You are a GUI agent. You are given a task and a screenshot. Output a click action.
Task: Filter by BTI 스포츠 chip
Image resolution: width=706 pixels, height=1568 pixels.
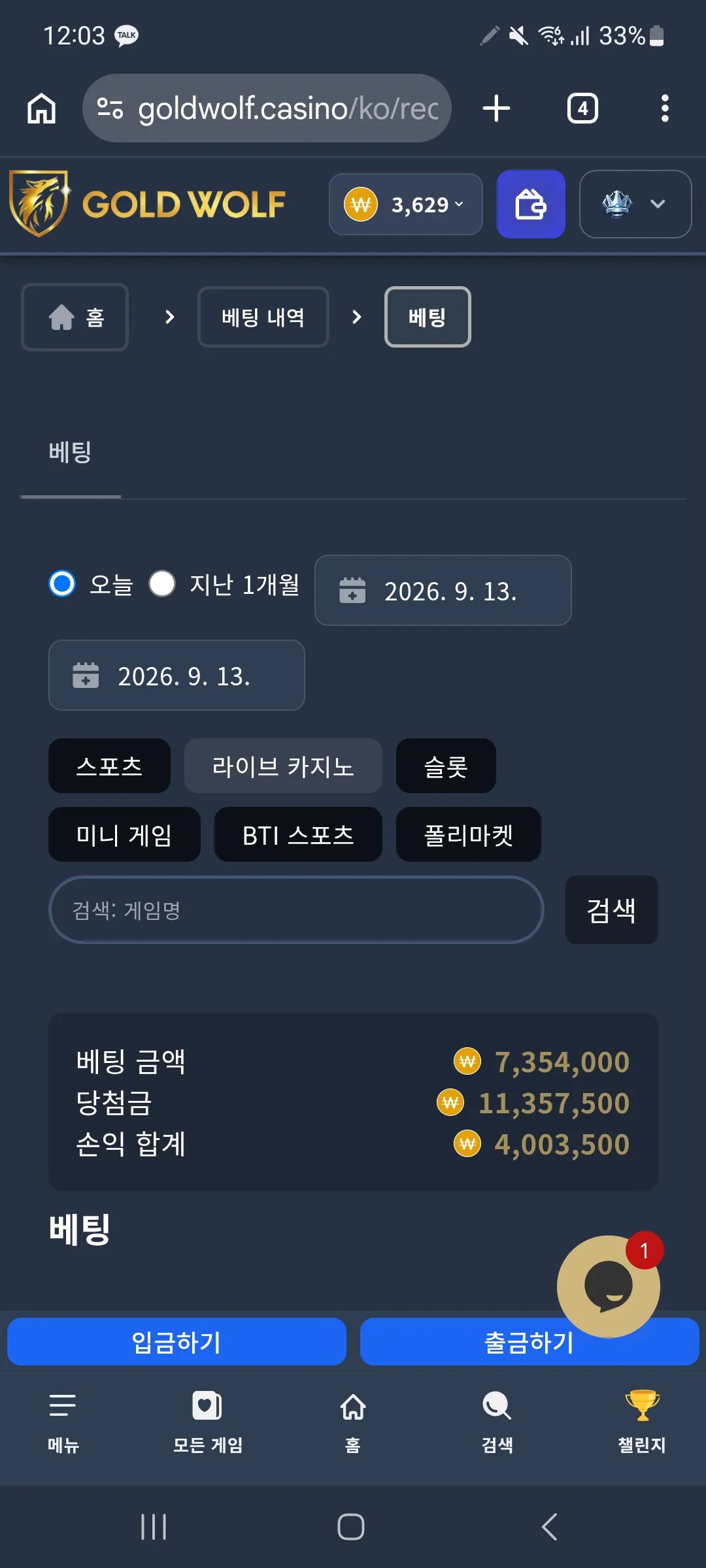click(x=298, y=834)
